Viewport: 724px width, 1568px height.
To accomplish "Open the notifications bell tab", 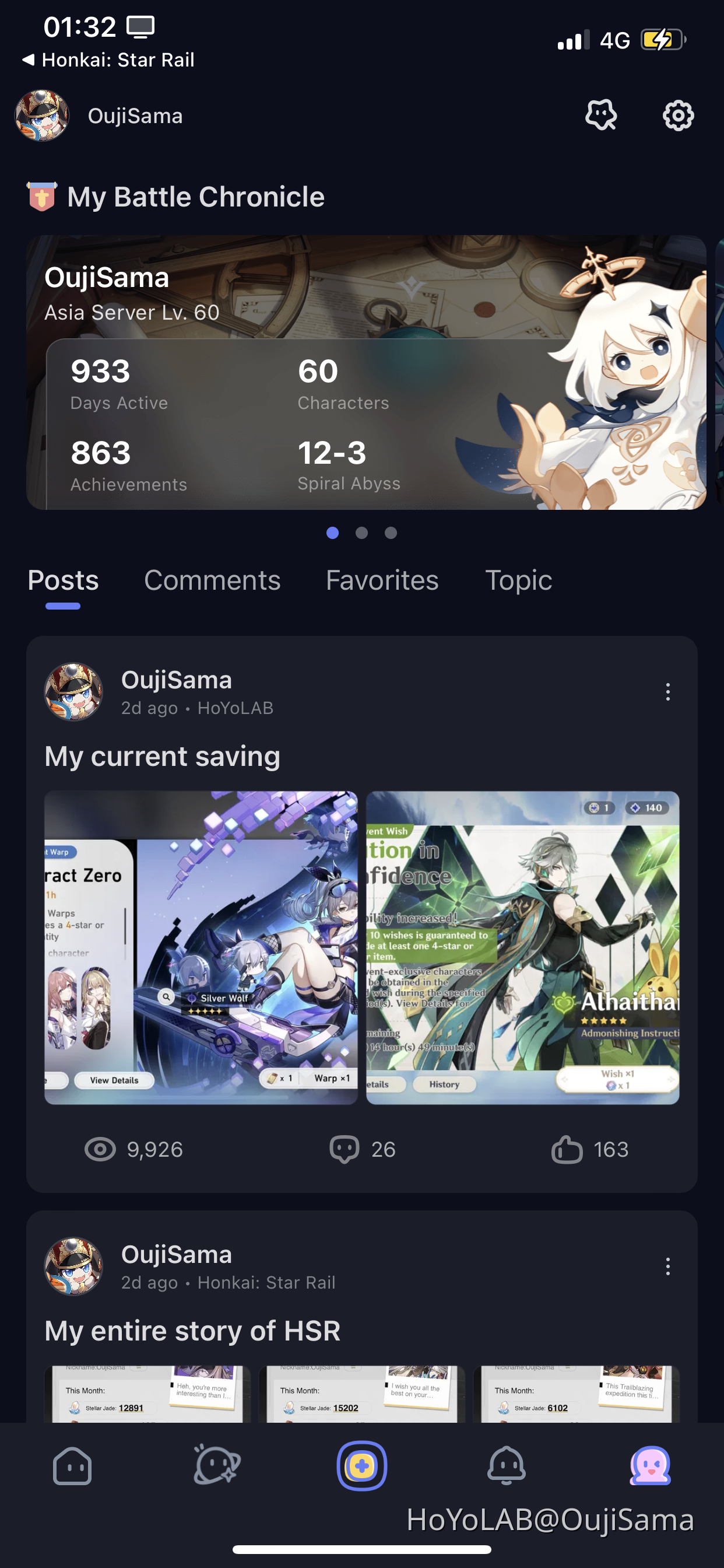I will click(x=506, y=1466).
